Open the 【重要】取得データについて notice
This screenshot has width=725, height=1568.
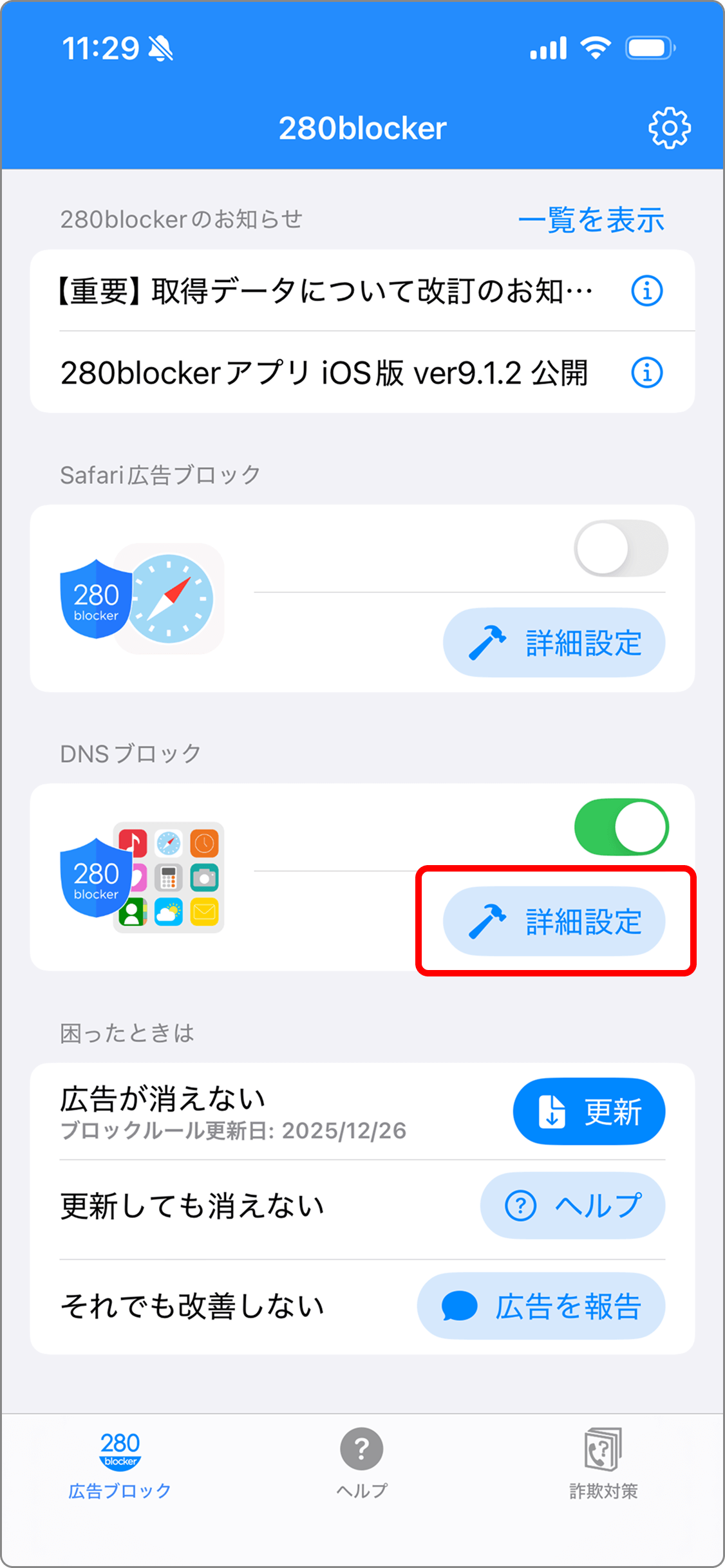coord(326,291)
